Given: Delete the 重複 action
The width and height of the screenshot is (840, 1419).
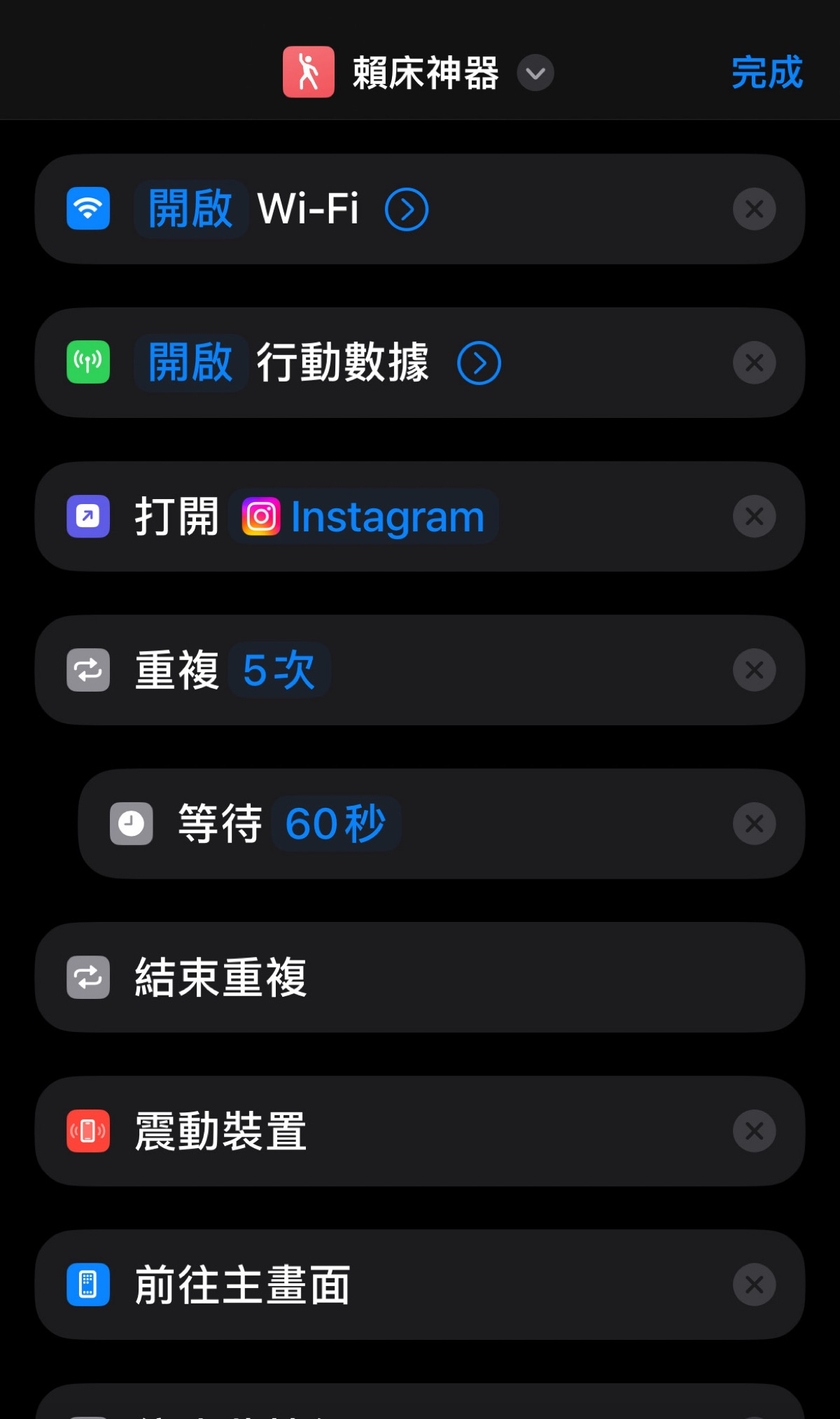Looking at the screenshot, I should 754,670.
